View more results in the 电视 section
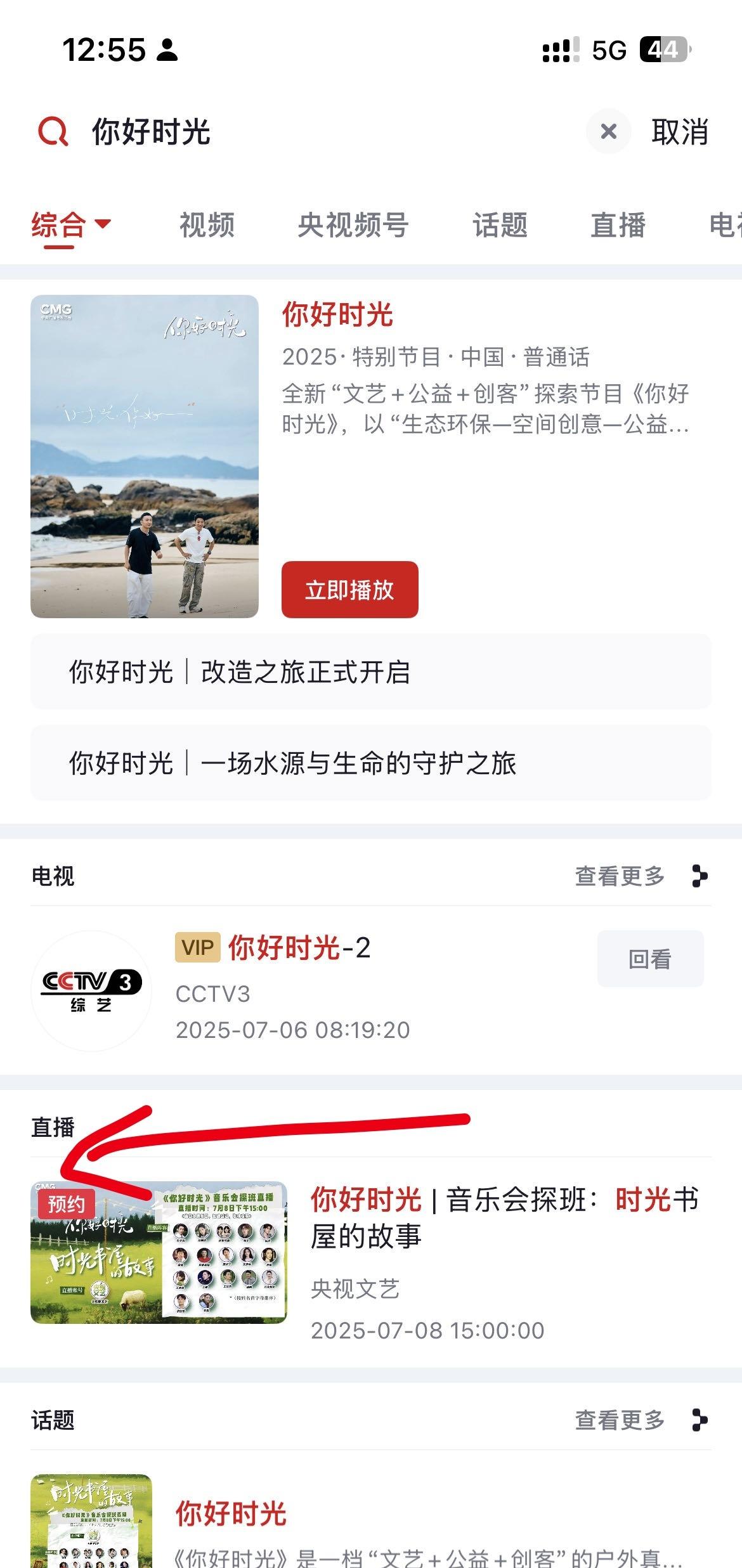This screenshot has height=1568, width=742. click(x=641, y=876)
